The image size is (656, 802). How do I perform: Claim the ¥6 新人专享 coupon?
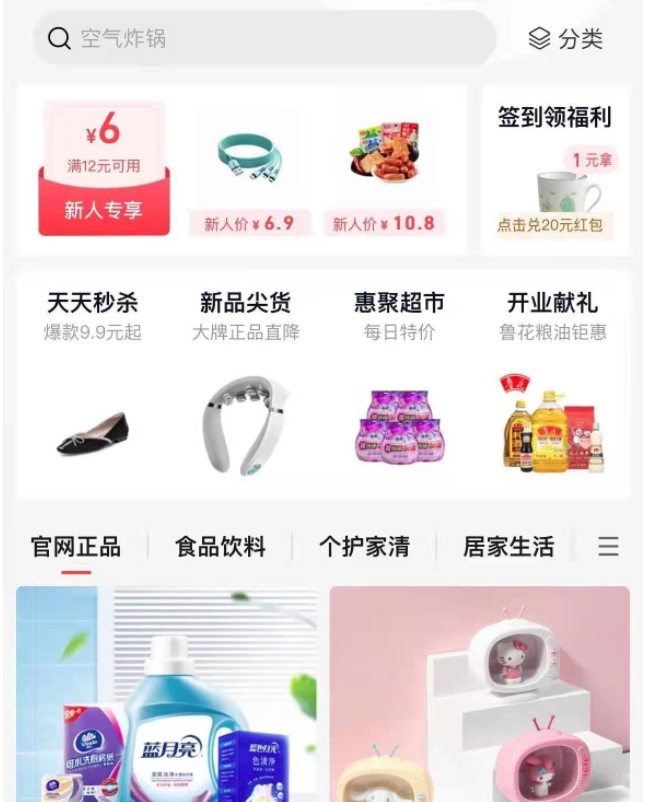point(104,169)
